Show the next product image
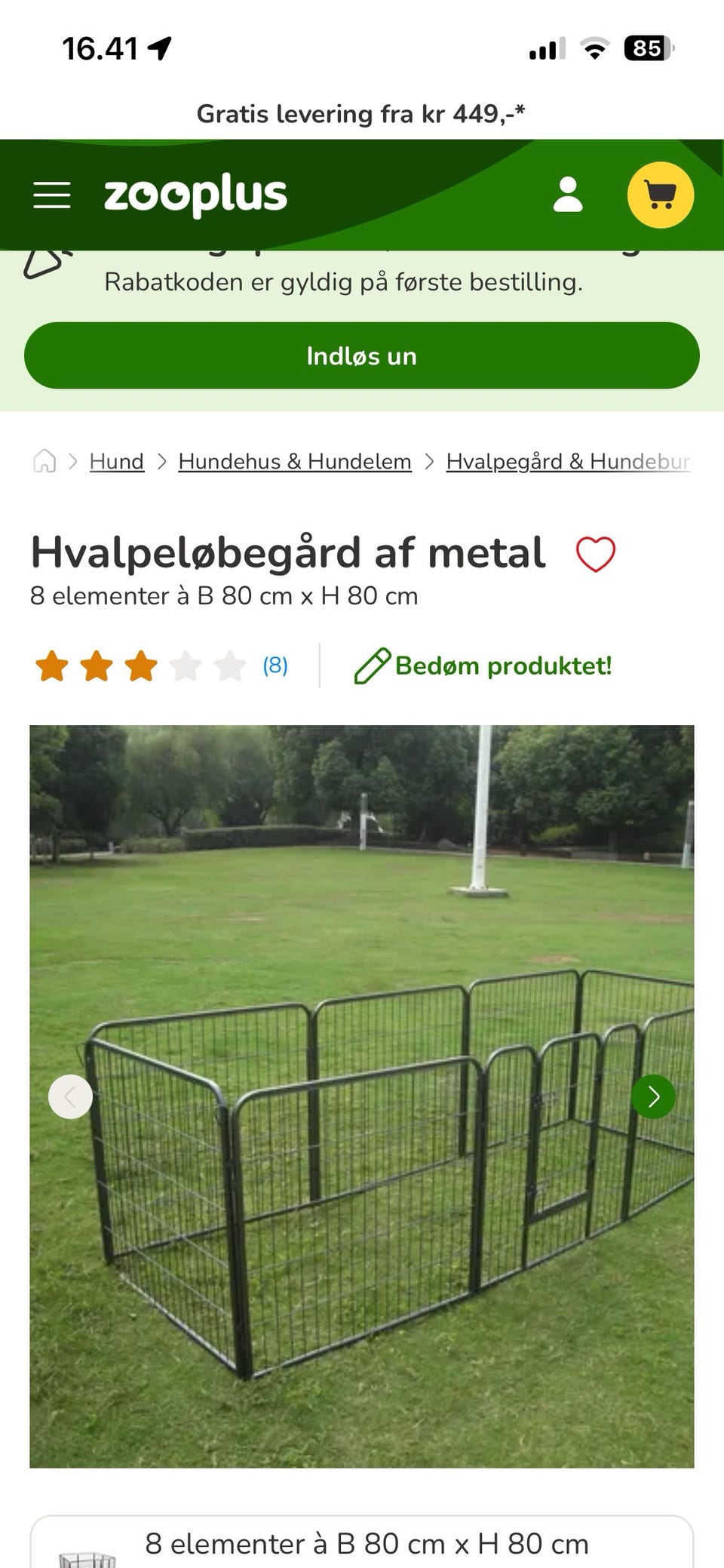The width and height of the screenshot is (724, 1568). click(653, 1097)
